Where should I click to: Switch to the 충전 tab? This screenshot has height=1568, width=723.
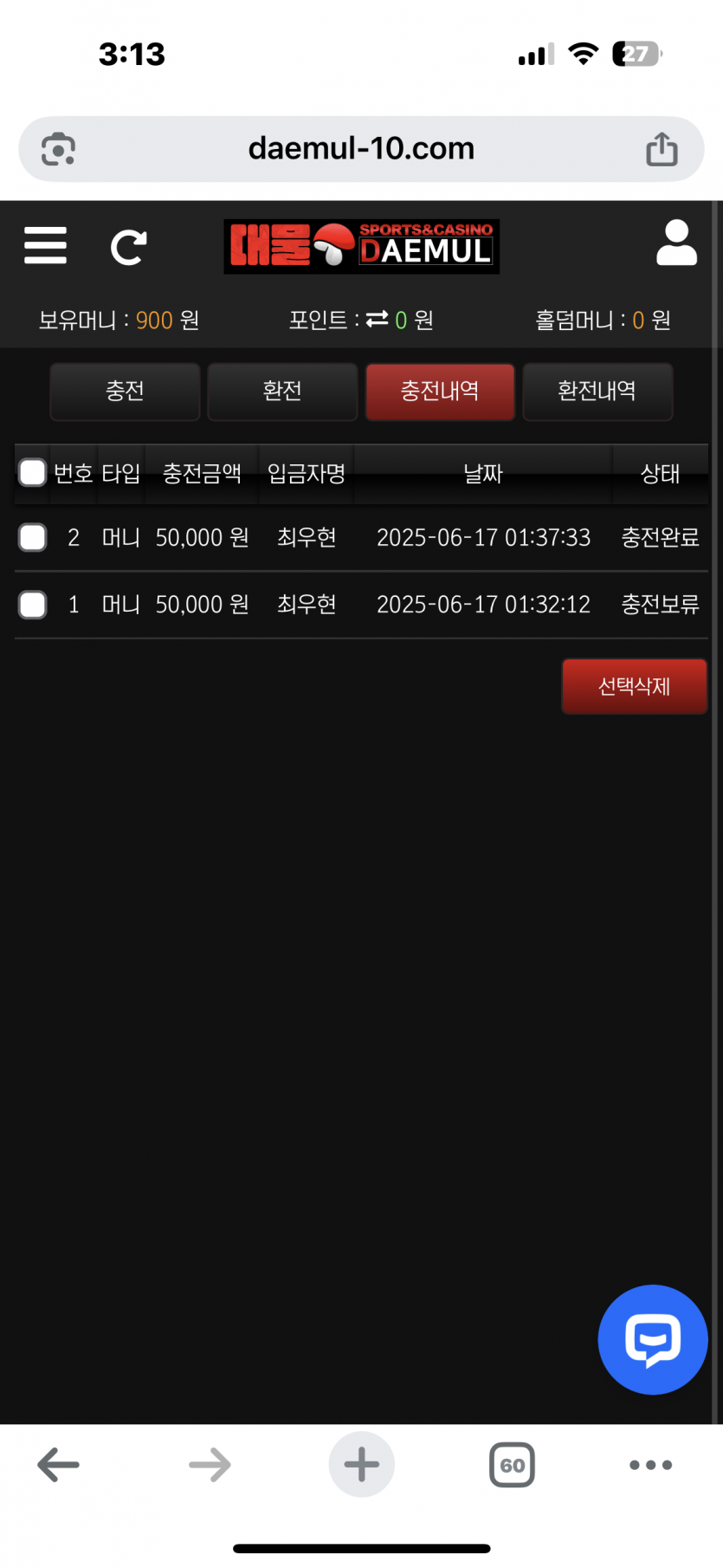(125, 392)
